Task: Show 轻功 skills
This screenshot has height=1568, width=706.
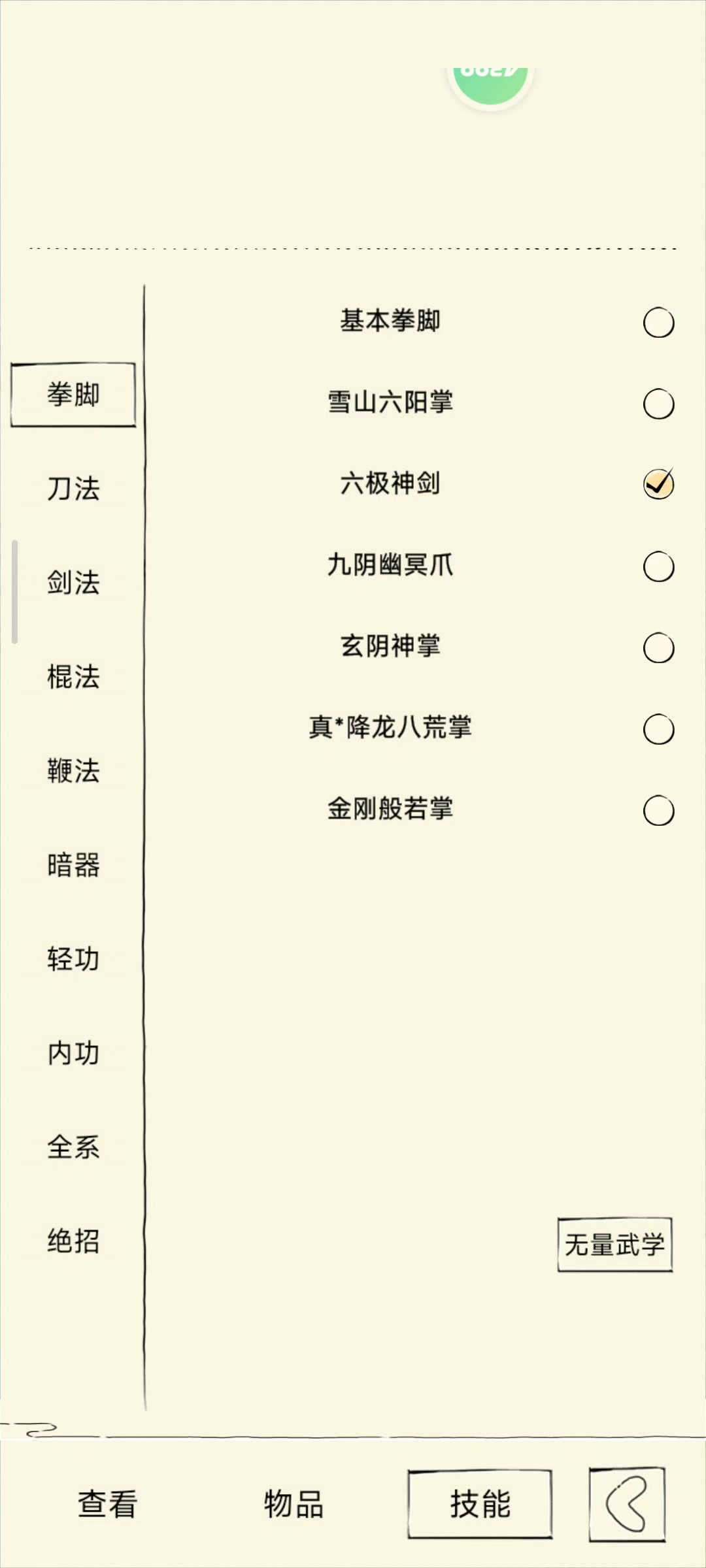Action: (73, 959)
